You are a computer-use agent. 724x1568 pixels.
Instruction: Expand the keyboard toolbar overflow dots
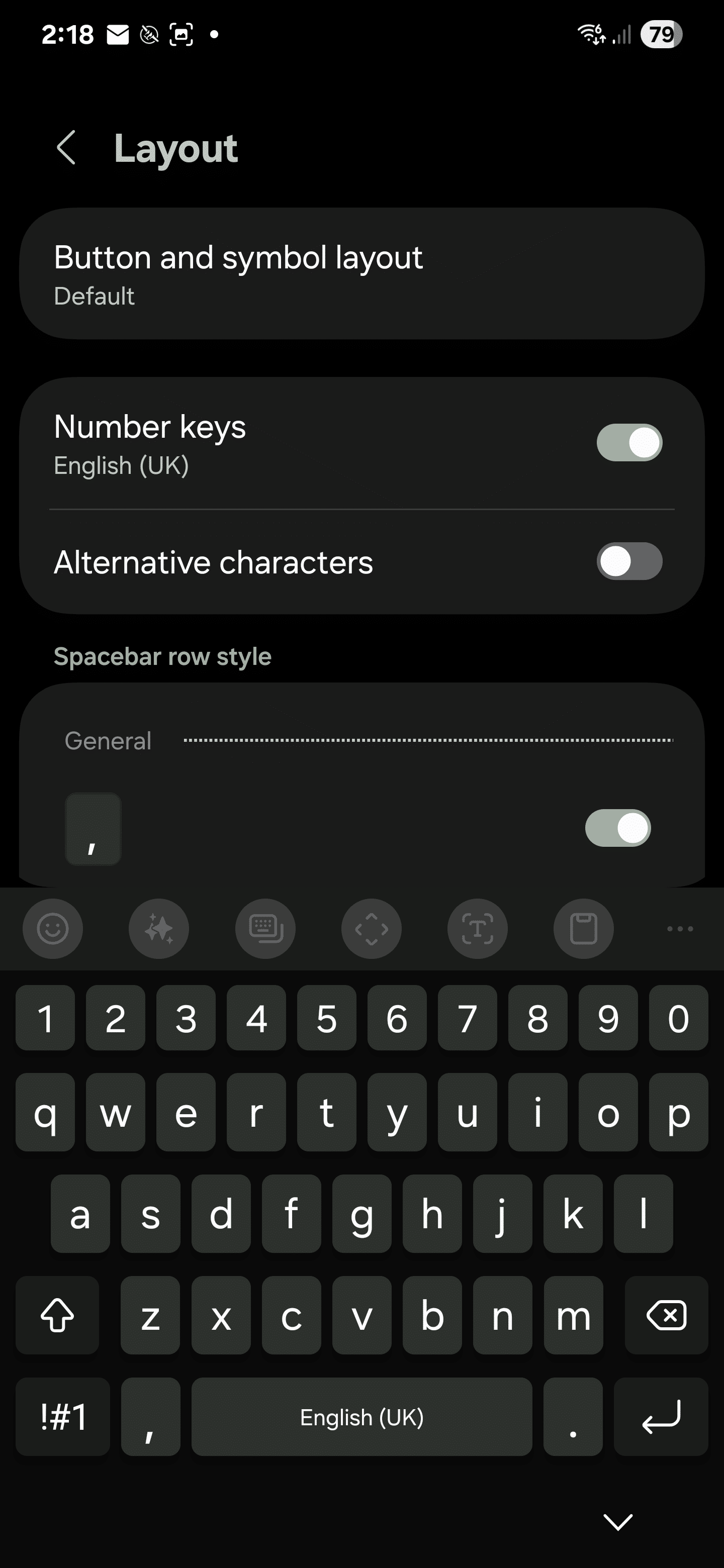pyautogui.click(x=680, y=929)
